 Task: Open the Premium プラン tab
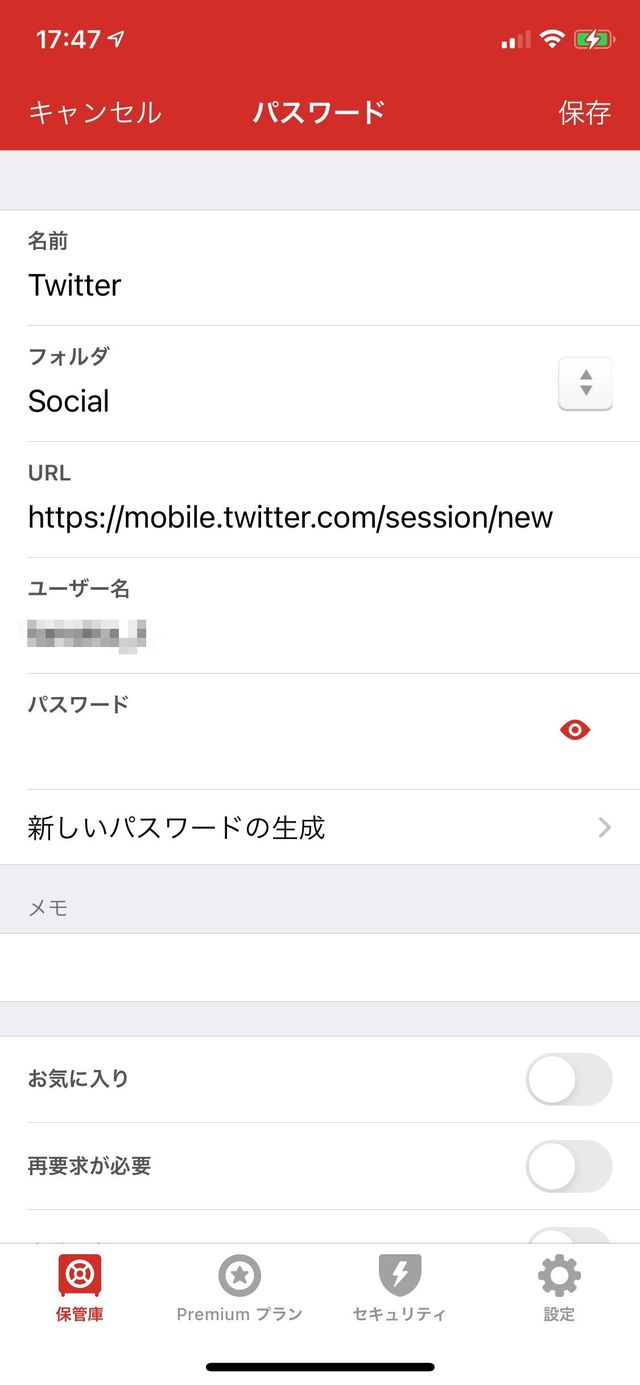[239, 1289]
